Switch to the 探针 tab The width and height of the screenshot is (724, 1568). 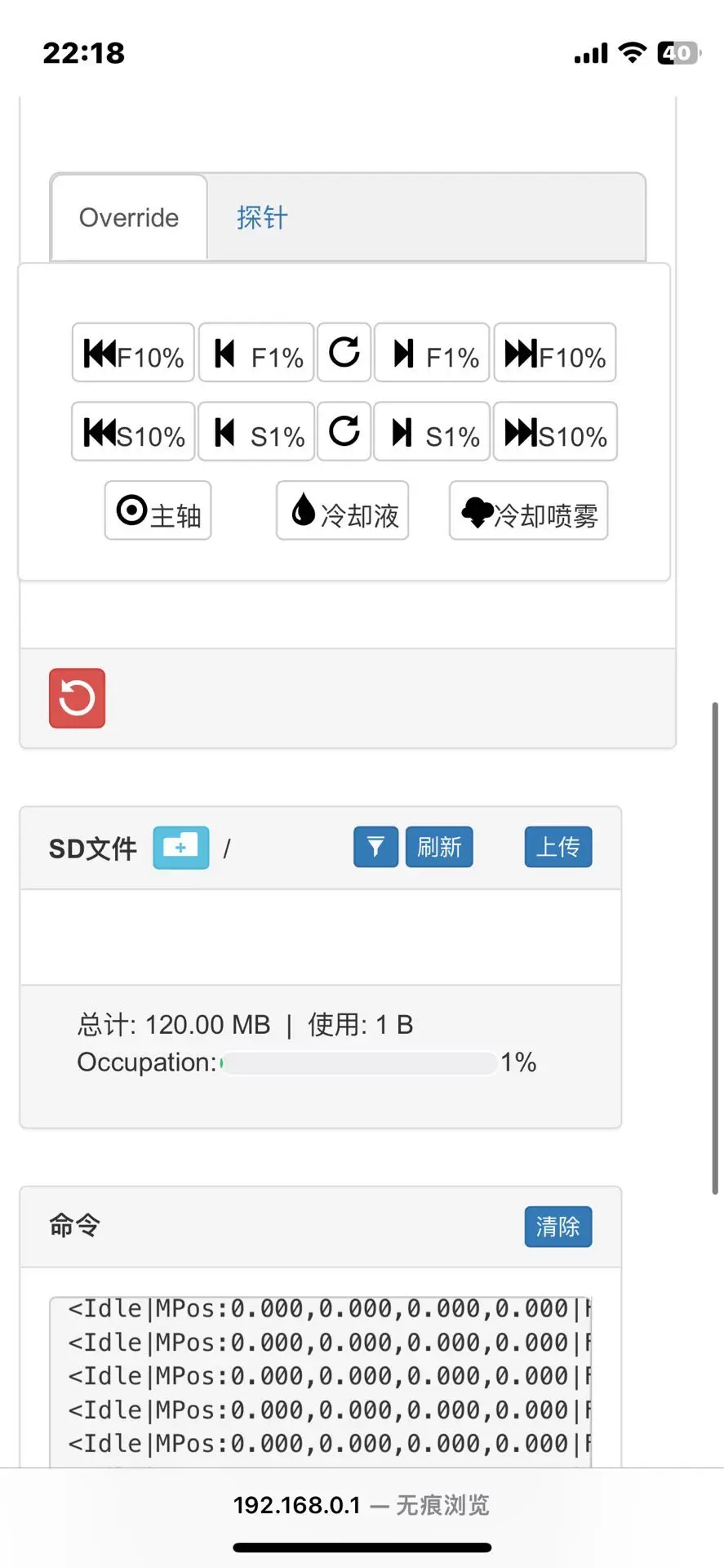click(x=262, y=217)
